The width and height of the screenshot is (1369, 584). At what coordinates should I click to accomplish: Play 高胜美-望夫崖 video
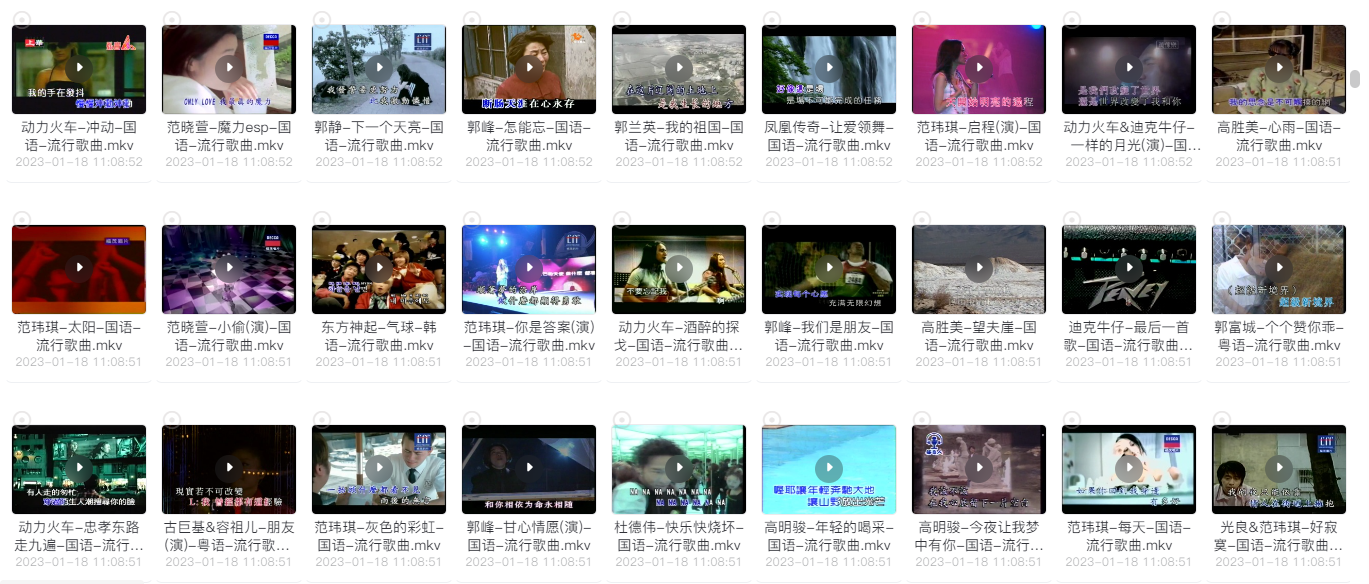point(979,268)
